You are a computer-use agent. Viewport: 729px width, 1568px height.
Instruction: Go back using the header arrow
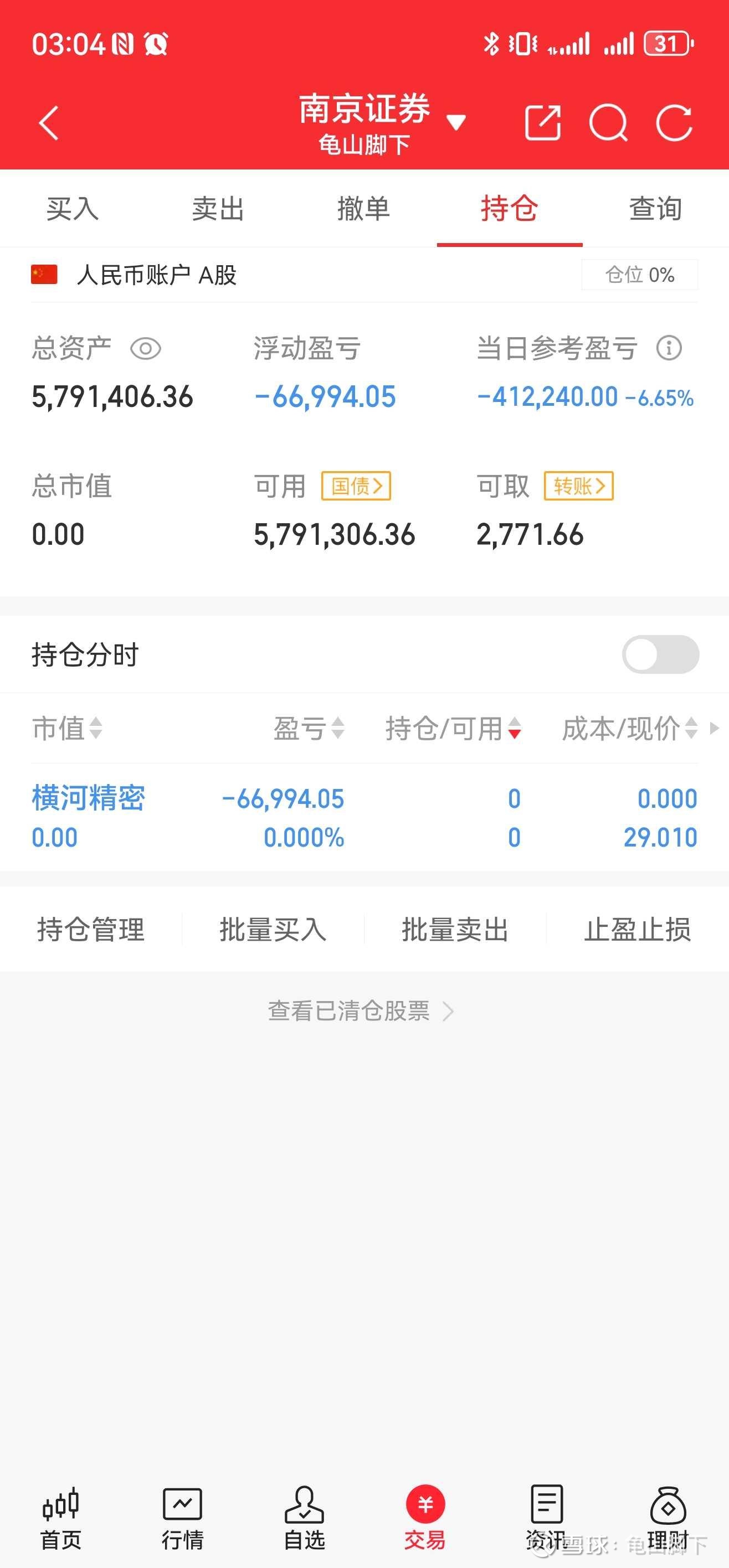[x=49, y=123]
